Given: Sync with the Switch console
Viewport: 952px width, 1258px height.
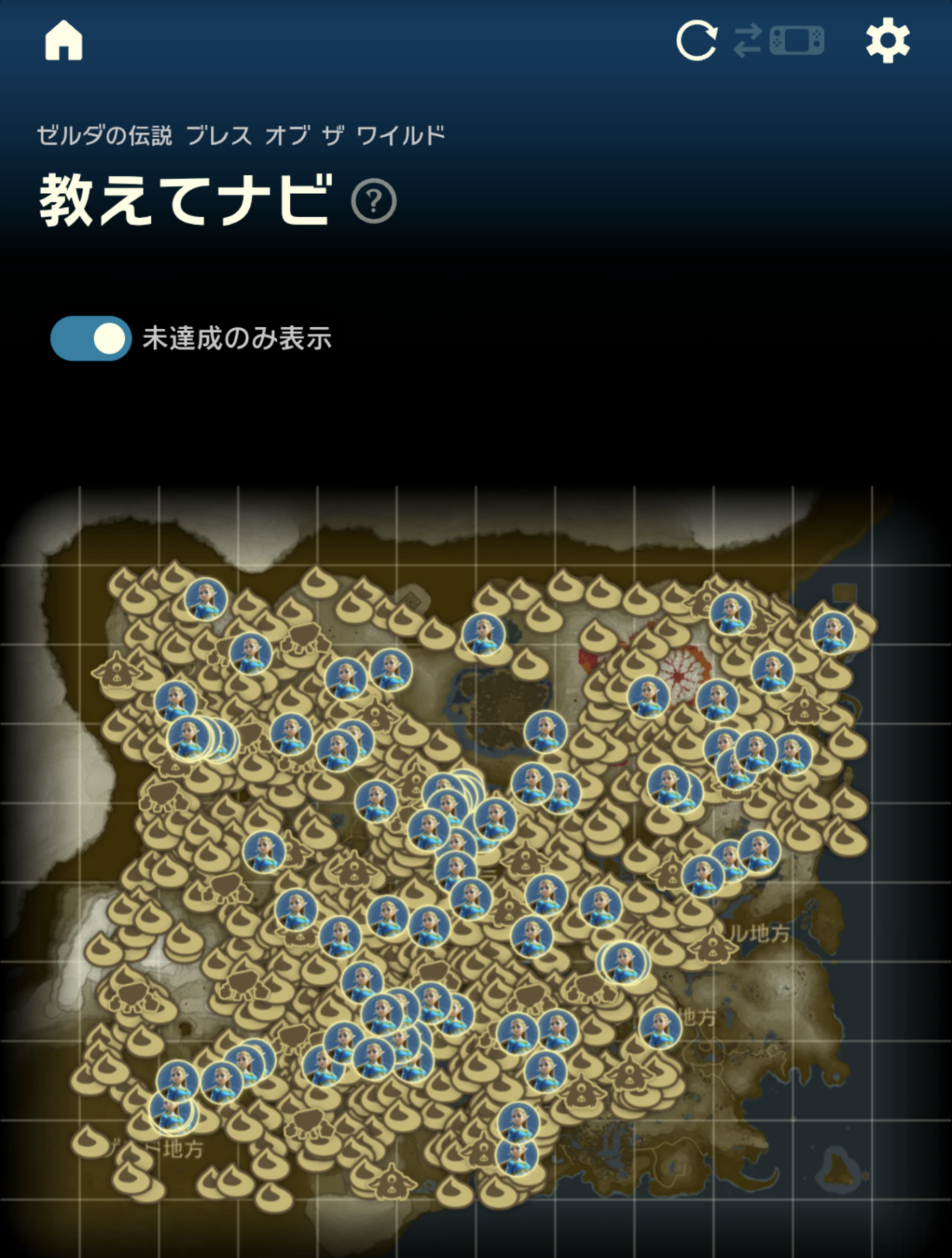Looking at the screenshot, I should tap(780, 40).
